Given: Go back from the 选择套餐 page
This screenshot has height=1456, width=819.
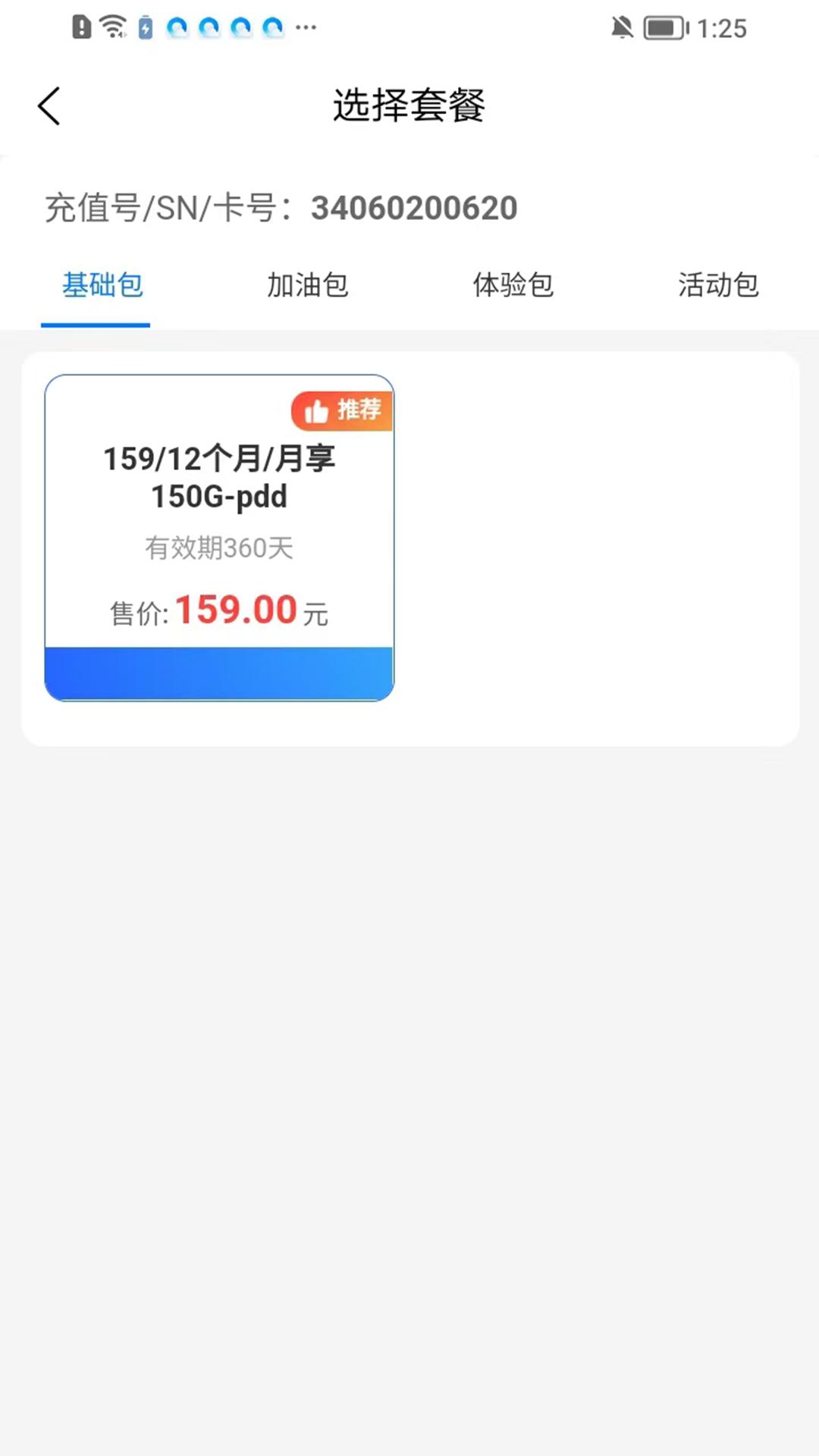Looking at the screenshot, I should pyautogui.click(x=49, y=105).
